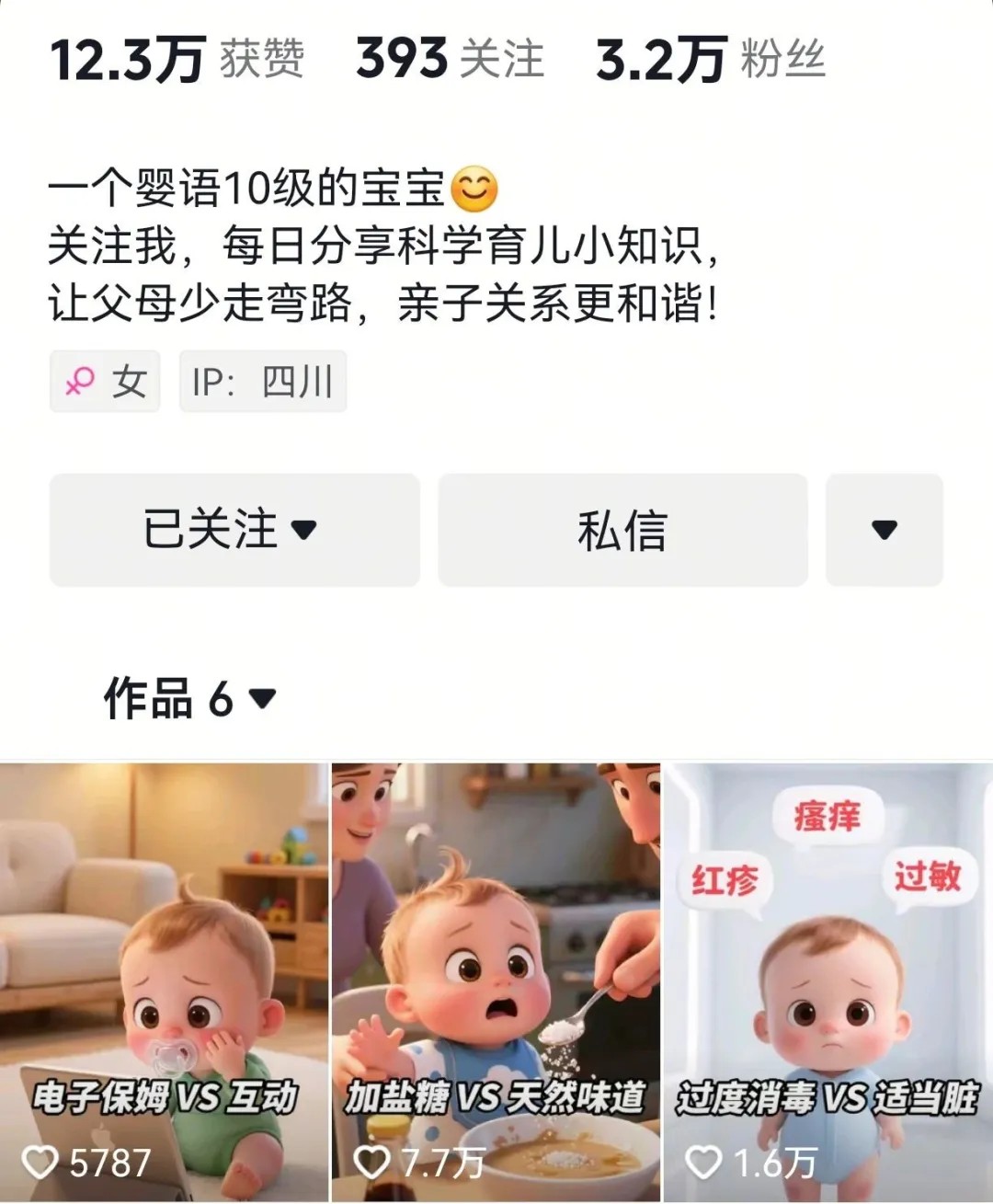Expand the arrow button beside 私信
993x1204 pixels.
click(x=884, y=530)
